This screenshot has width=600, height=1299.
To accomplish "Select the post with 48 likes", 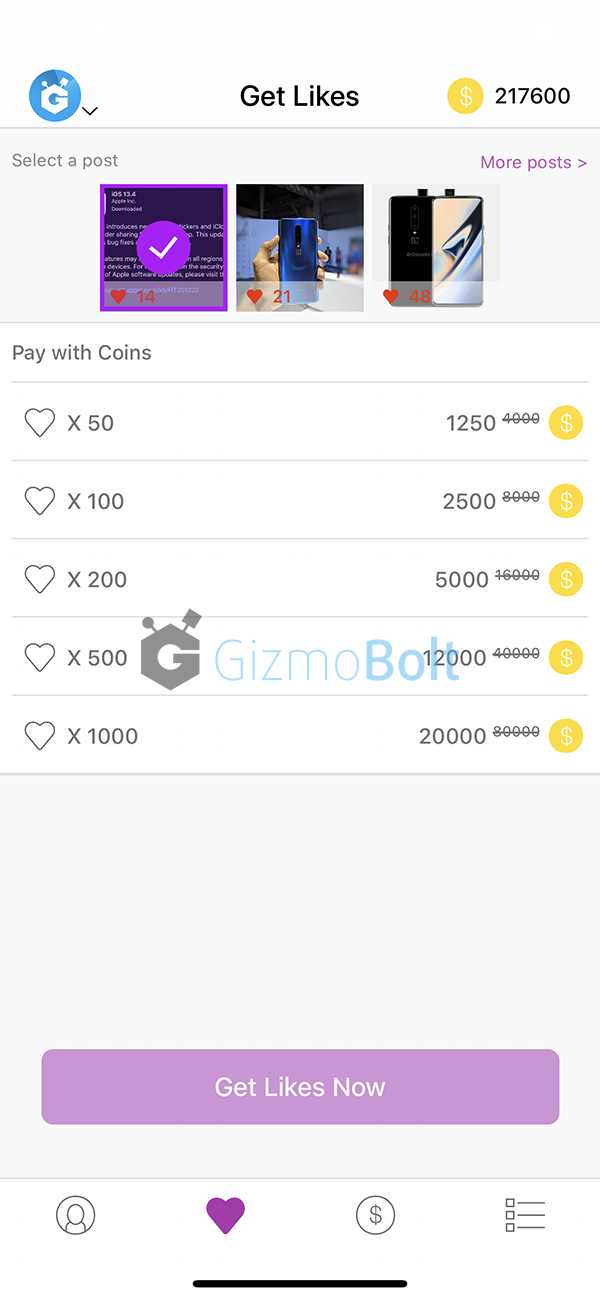I will point(436,248).
